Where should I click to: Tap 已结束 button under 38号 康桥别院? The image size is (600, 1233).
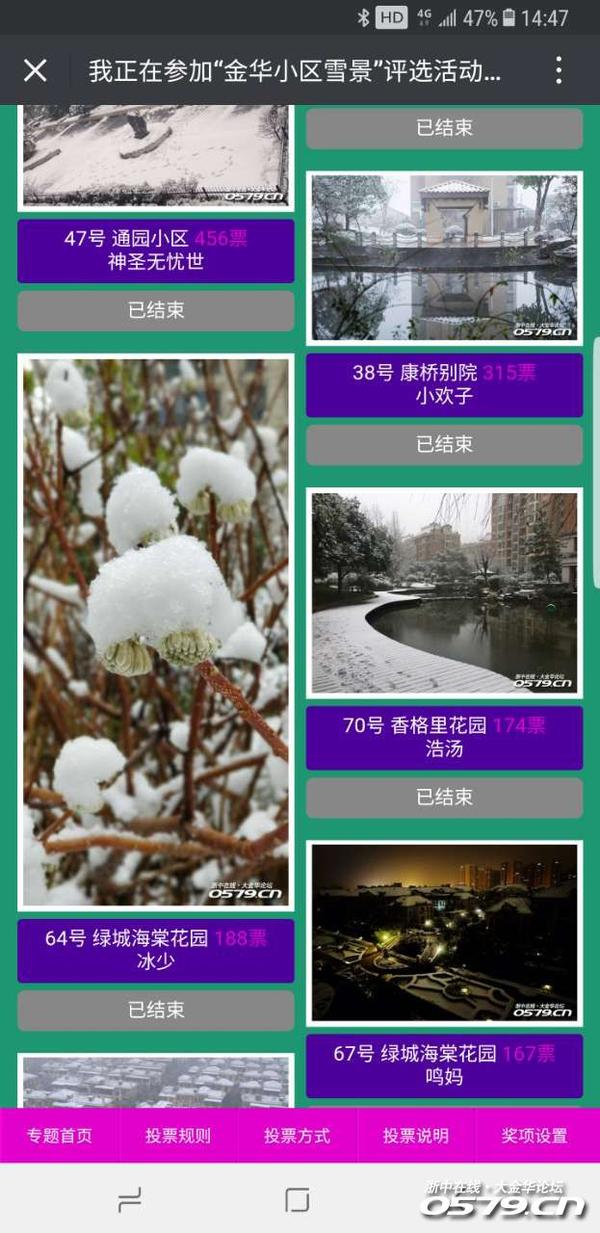point(444,444)
